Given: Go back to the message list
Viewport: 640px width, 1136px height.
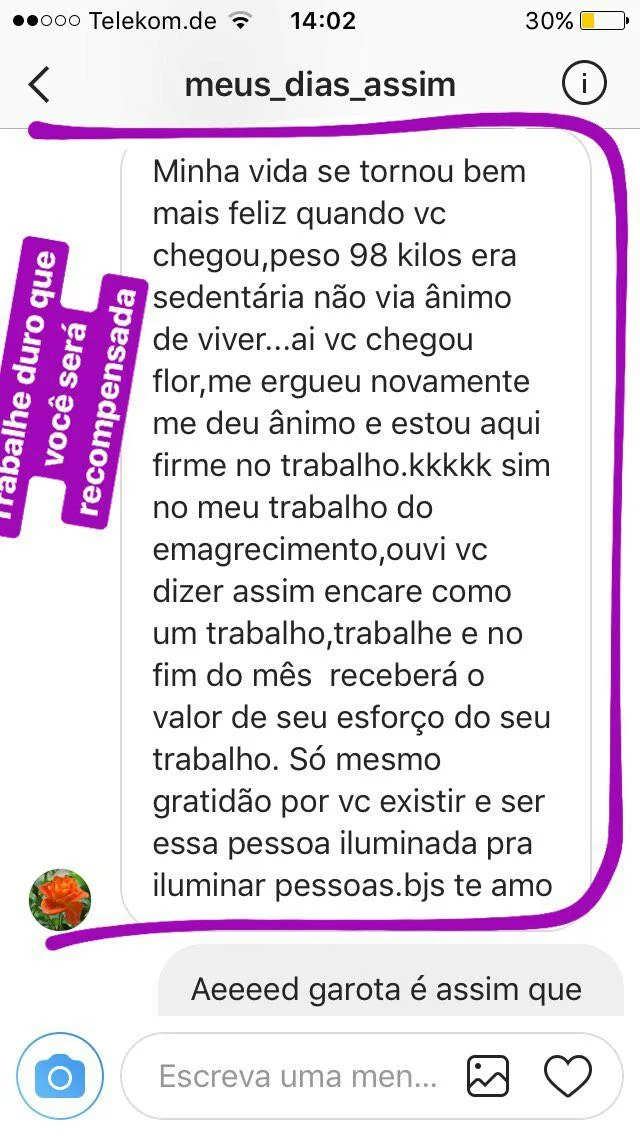Looking at the screenshot, I should 39,85.
